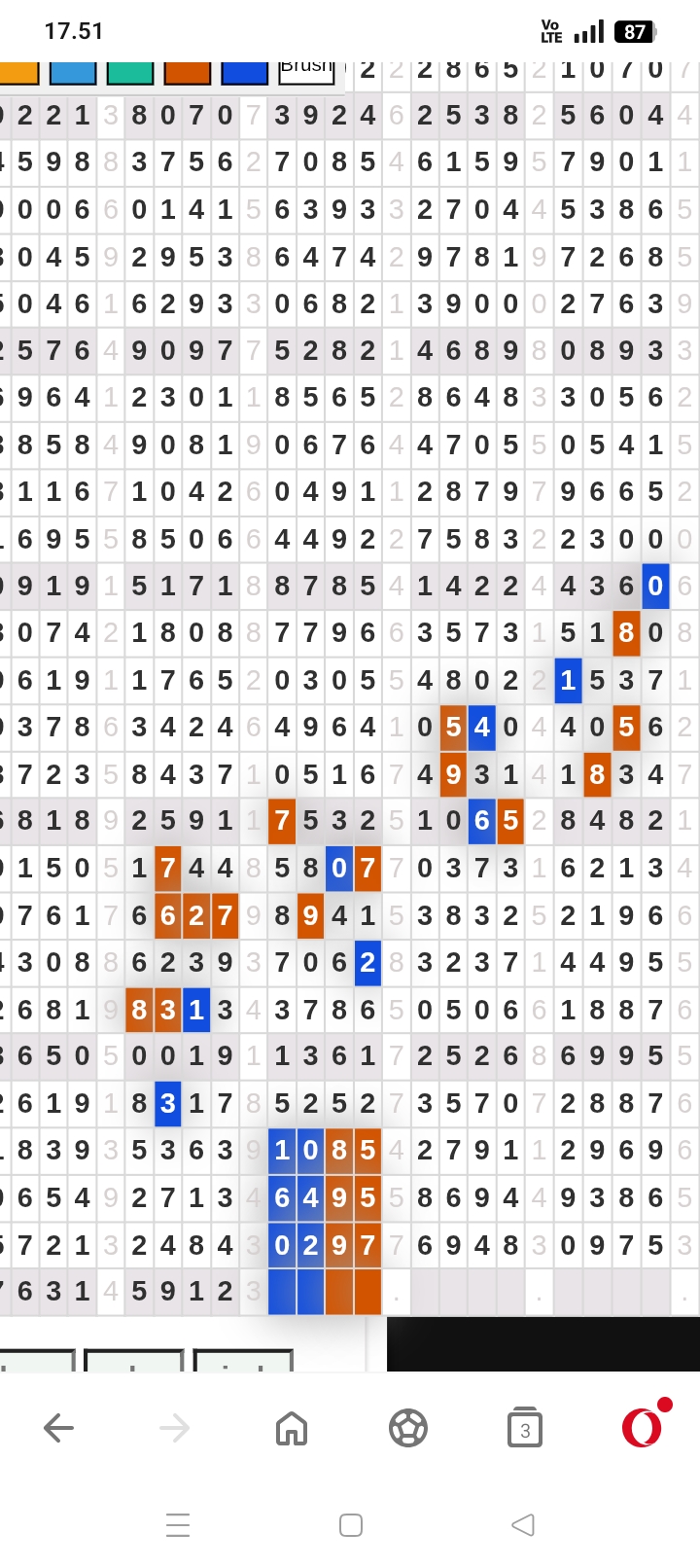The height and width of the screenshot is (1568, 700).
Task: Open the football scores icon
Action: point(408,1428)
